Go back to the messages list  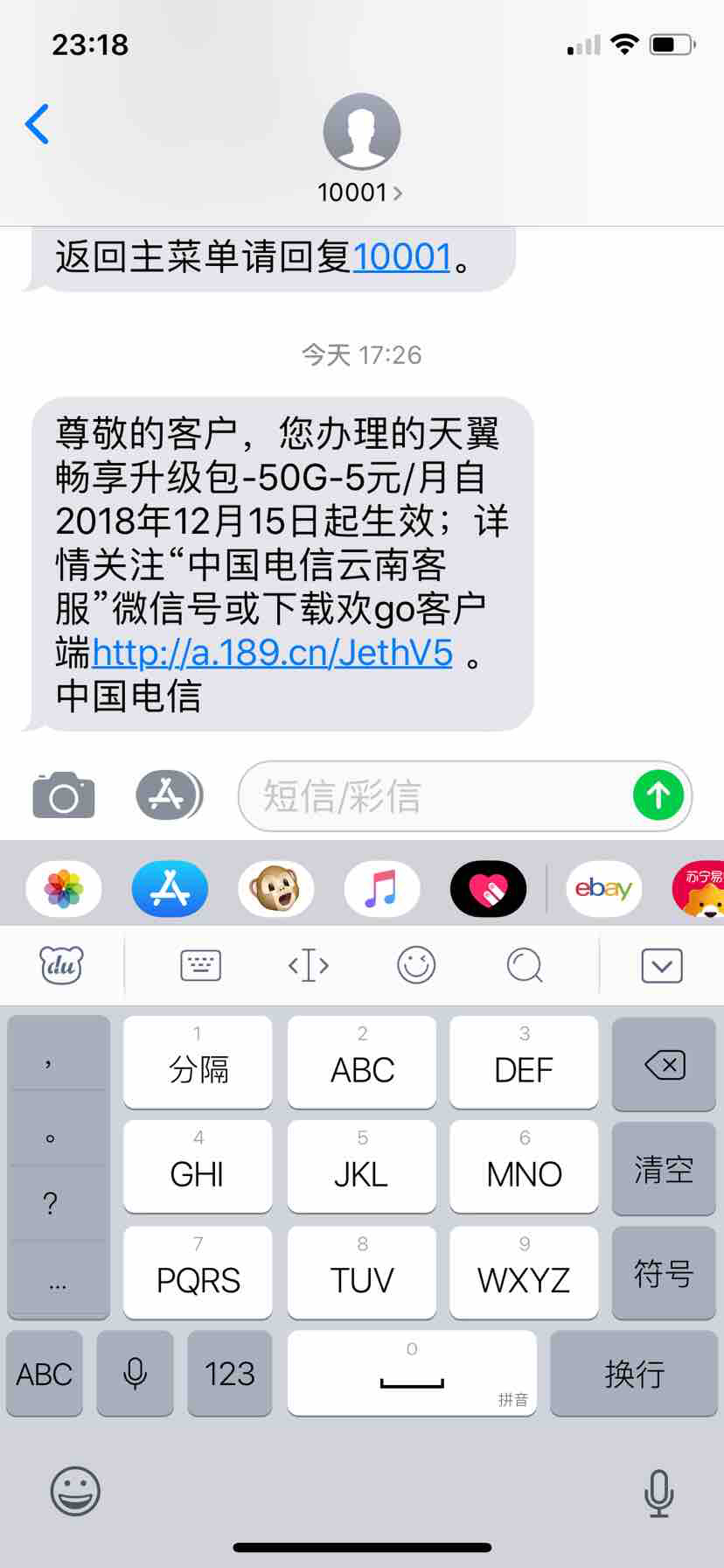point(37,124)
